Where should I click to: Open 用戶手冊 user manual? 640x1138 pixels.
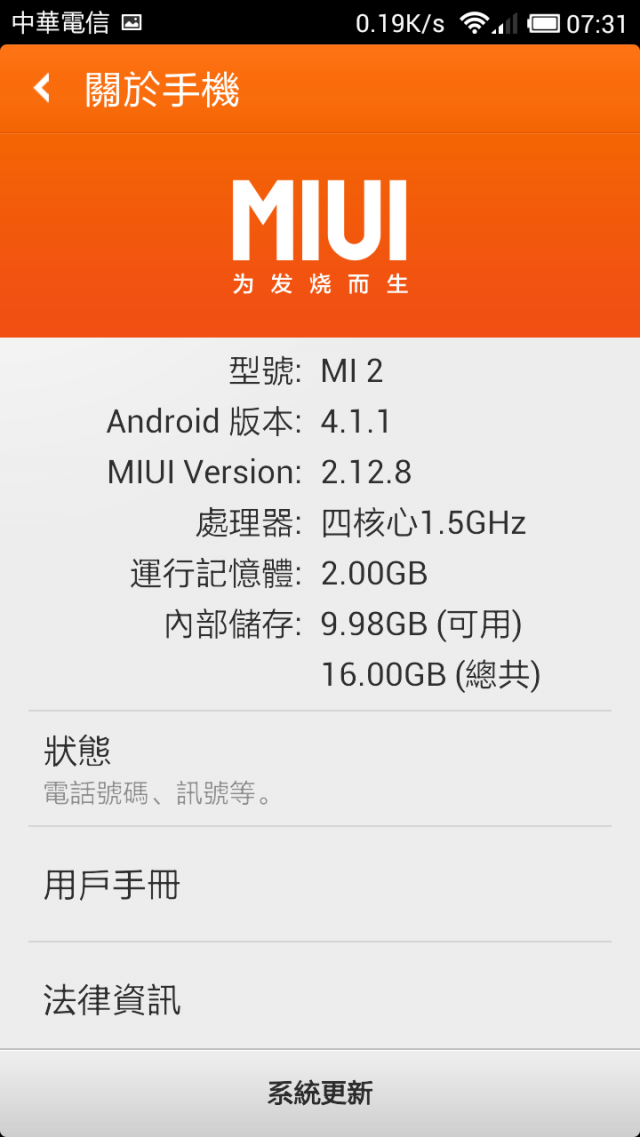320,885
